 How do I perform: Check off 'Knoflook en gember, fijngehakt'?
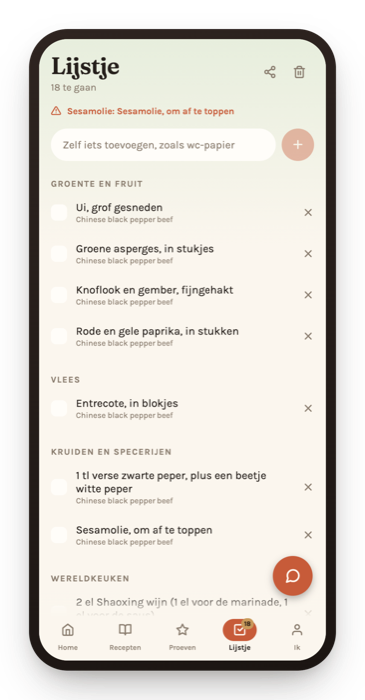click(59, 295)
